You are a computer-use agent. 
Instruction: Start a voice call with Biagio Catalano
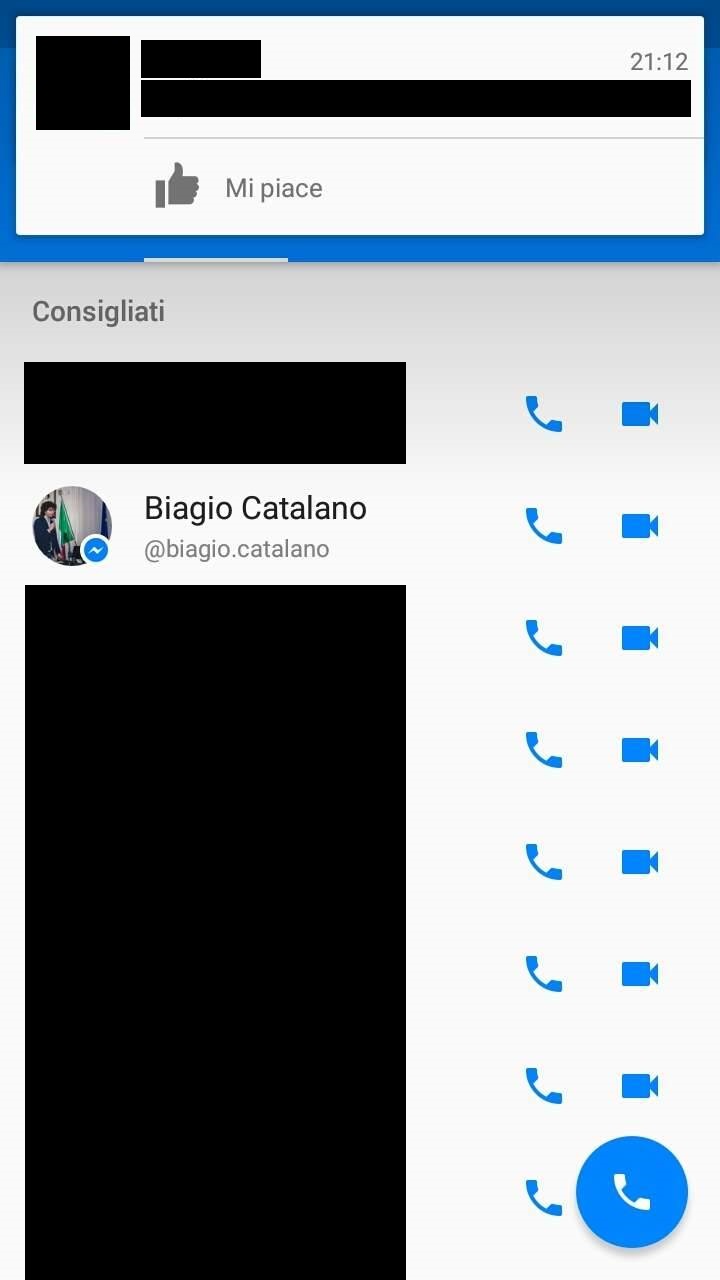tap(544, 526)
